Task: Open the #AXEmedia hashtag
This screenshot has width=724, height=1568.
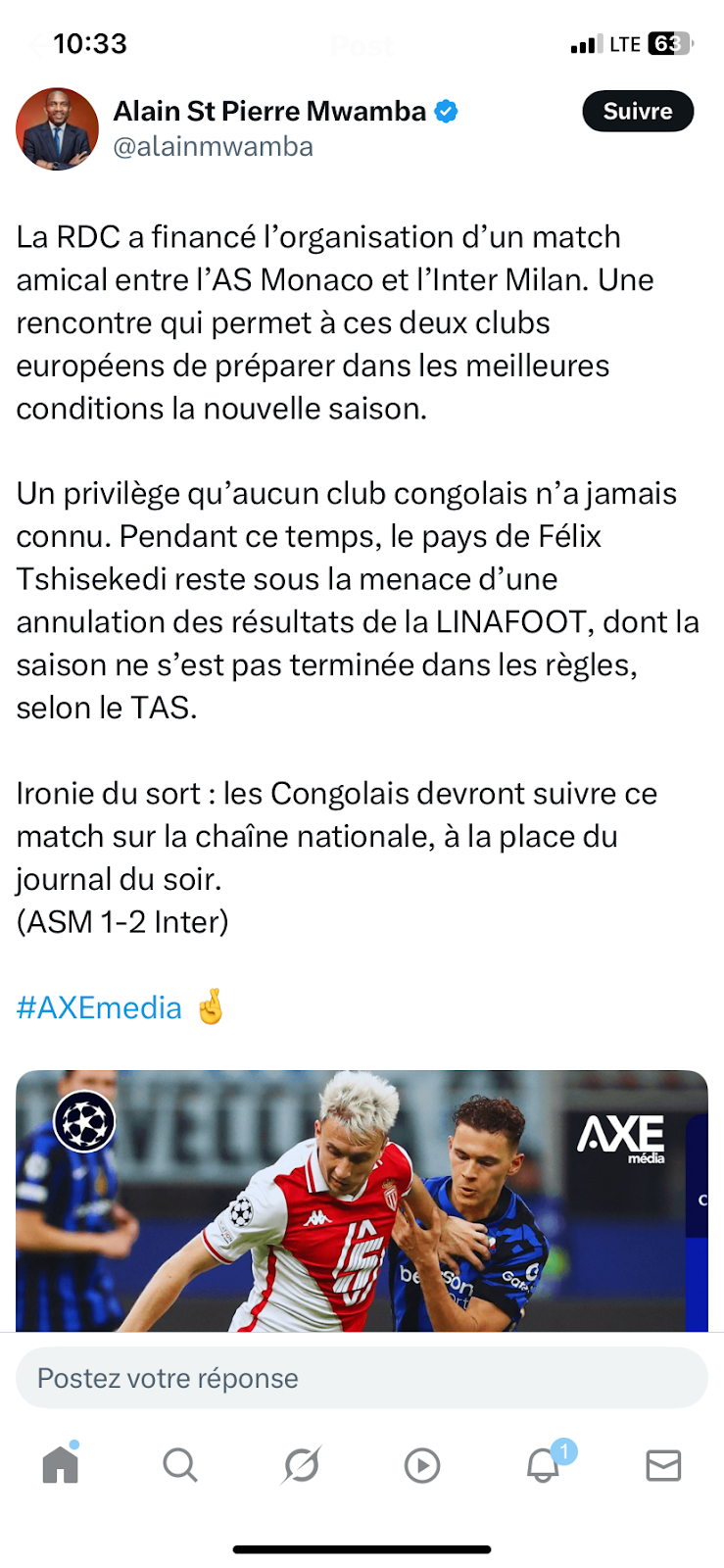Action: click(x=99, y=1007)
